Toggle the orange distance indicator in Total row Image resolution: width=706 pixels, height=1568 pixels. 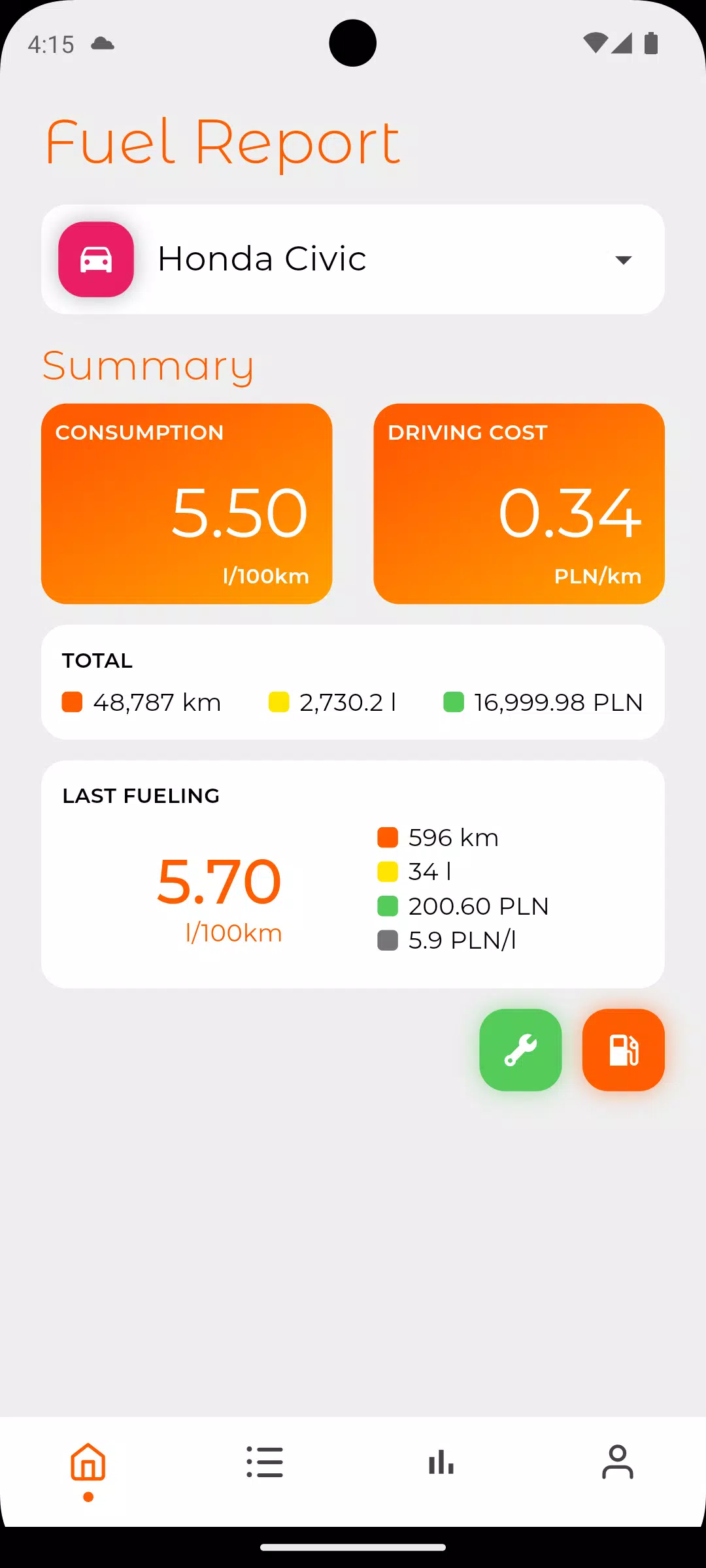click(x=73, y=702)
